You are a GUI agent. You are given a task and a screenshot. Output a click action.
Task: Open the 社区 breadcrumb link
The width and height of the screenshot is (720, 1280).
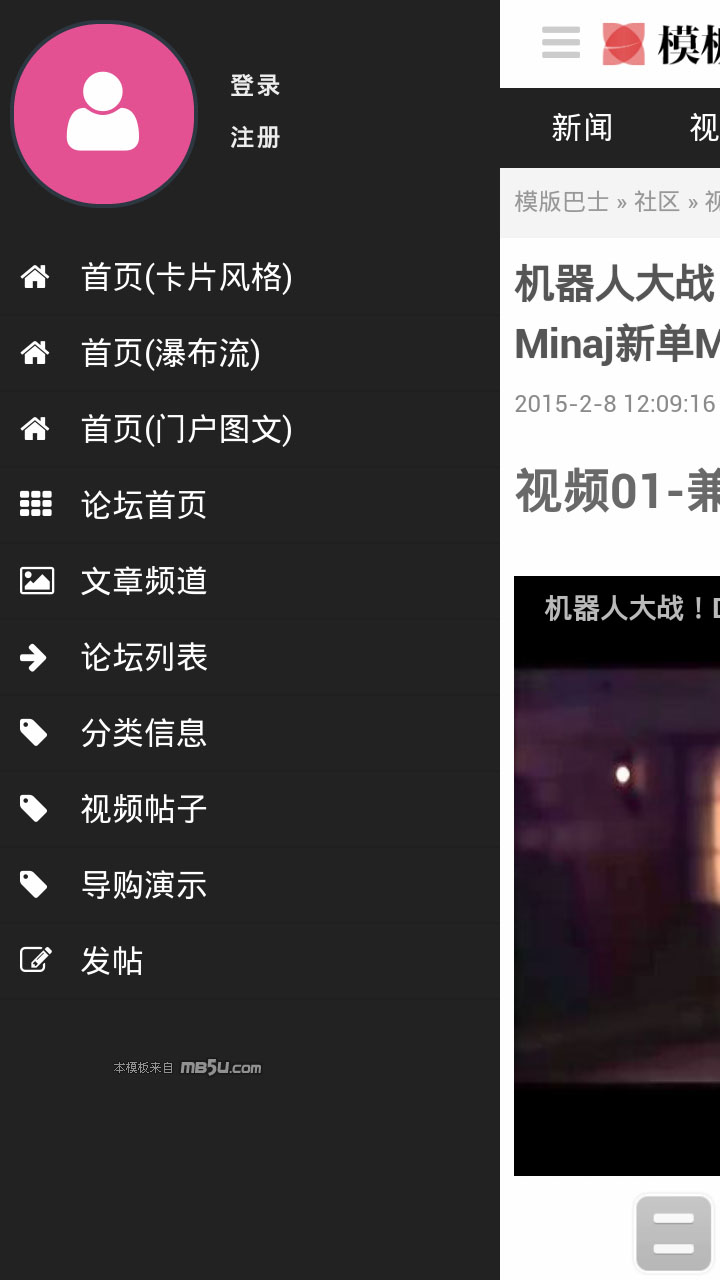click(x=656, y=202)
